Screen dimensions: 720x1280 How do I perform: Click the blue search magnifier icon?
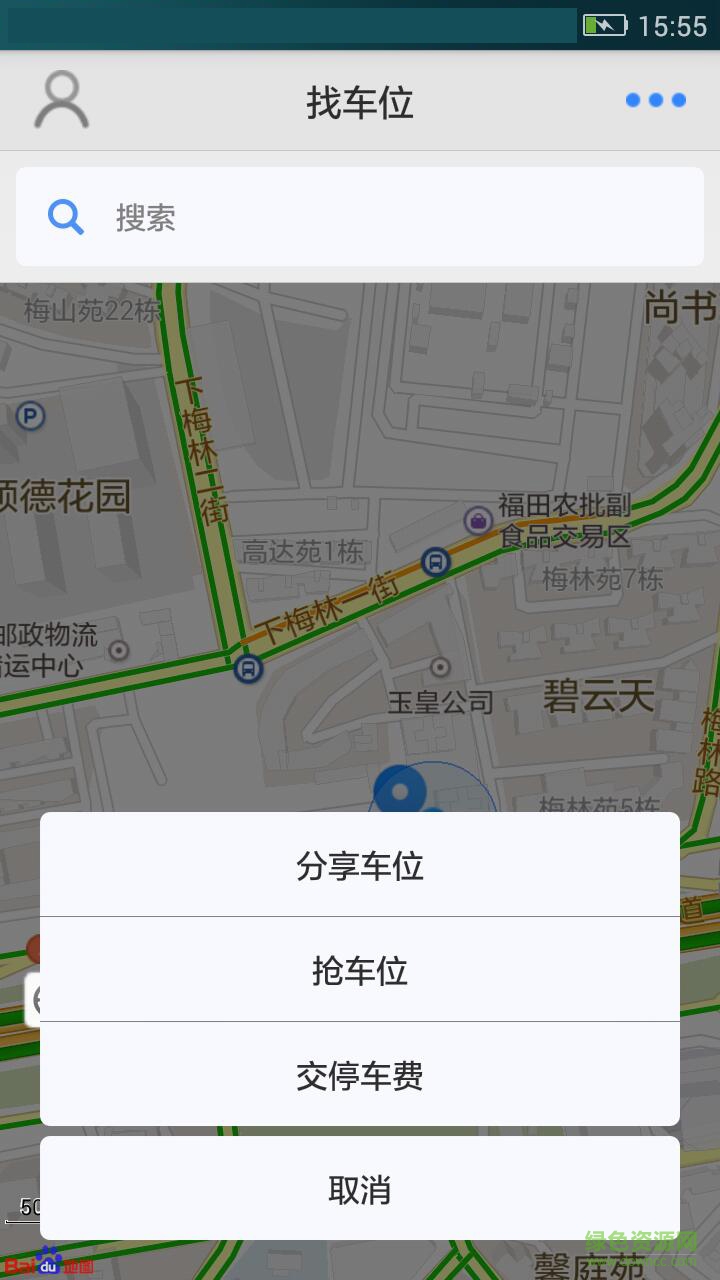pos(64,216)
